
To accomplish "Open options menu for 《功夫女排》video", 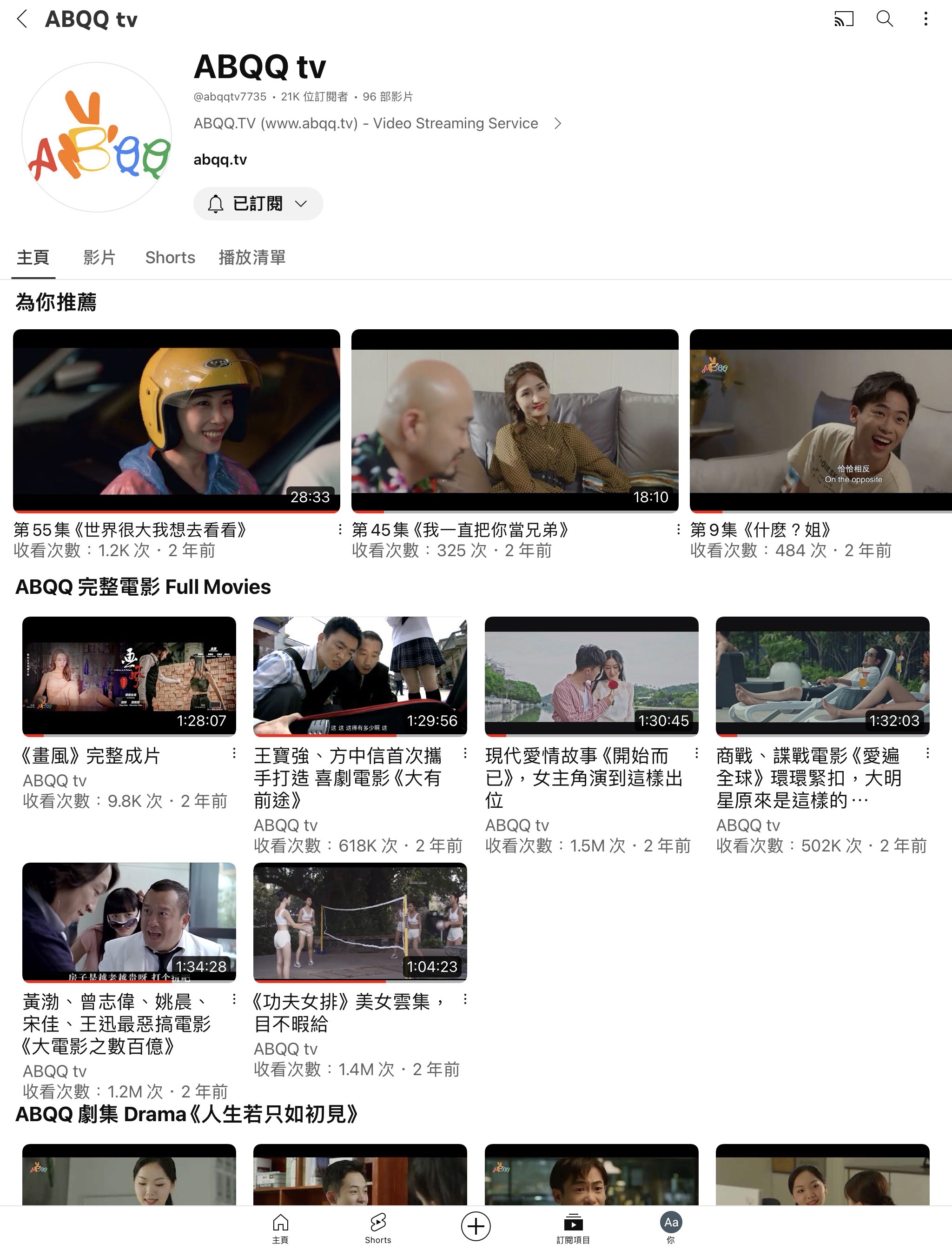I will point(466,999).
